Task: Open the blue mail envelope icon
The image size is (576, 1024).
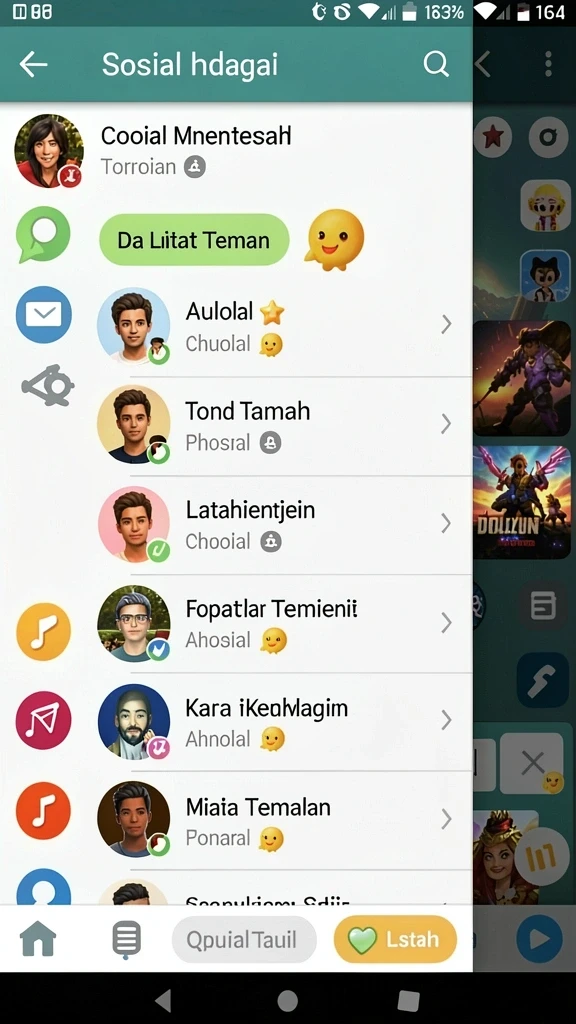Action: tap(43, 315)
